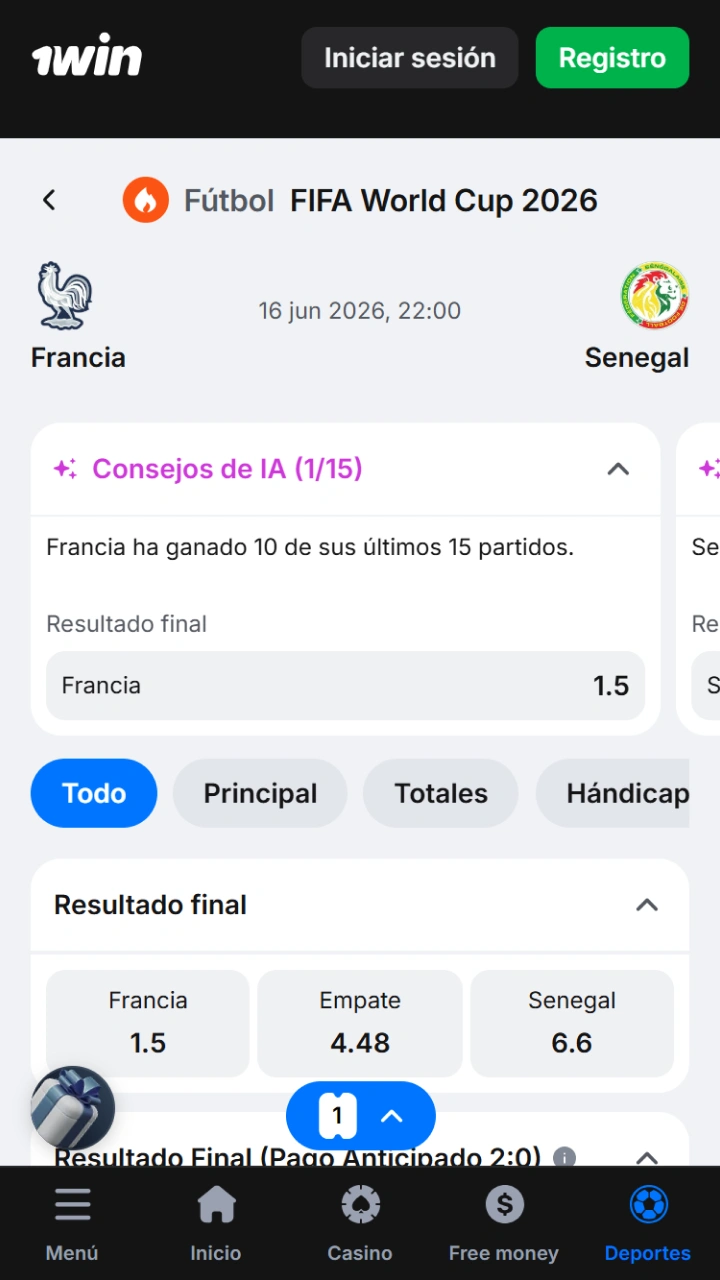Screen dimensions: 720x1280
Task: Go back with the arrow icon
Action: point(49,200)
